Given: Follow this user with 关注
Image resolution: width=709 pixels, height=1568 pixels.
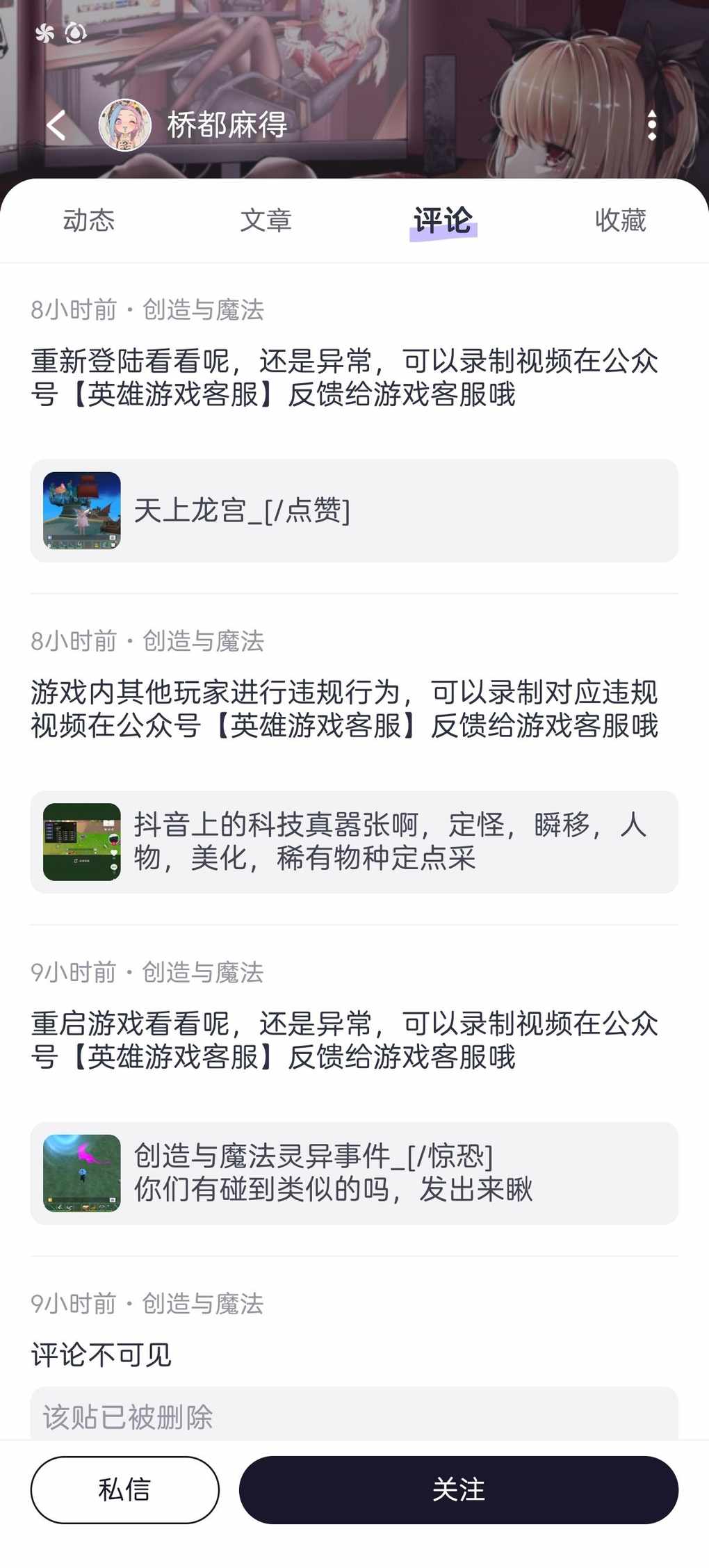Looking at the screenshot, I should [458, 1489].
